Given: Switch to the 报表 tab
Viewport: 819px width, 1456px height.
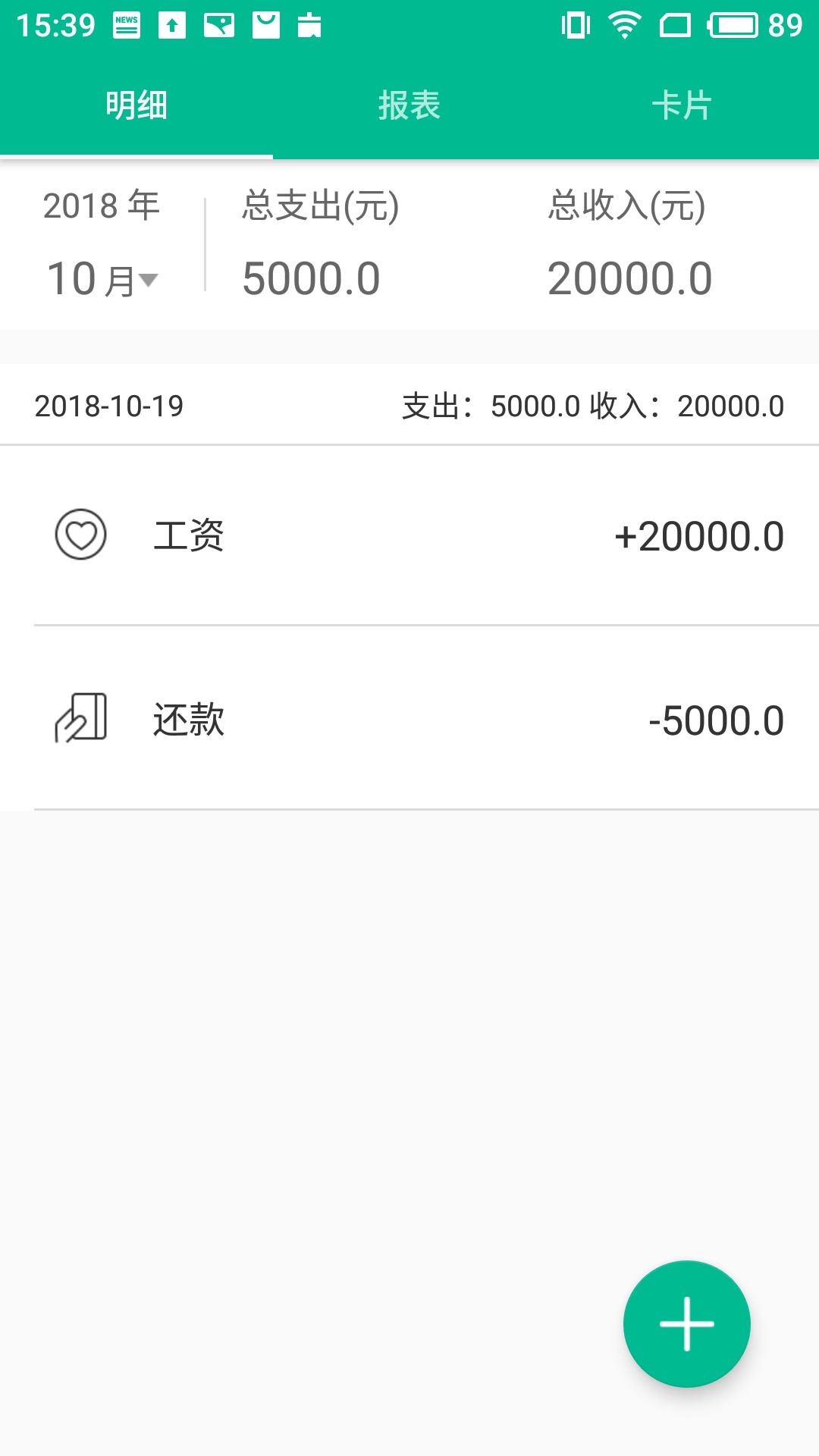Looking at the screenshot, I should coord(409,105).
